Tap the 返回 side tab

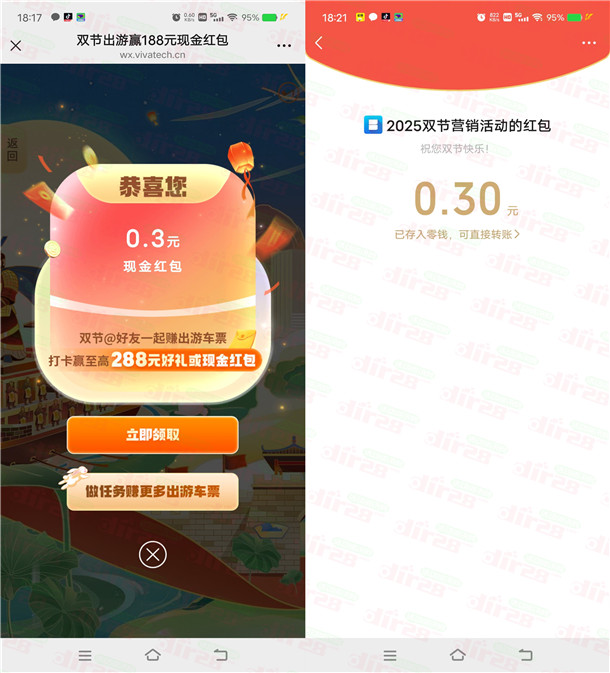point(12,149)
